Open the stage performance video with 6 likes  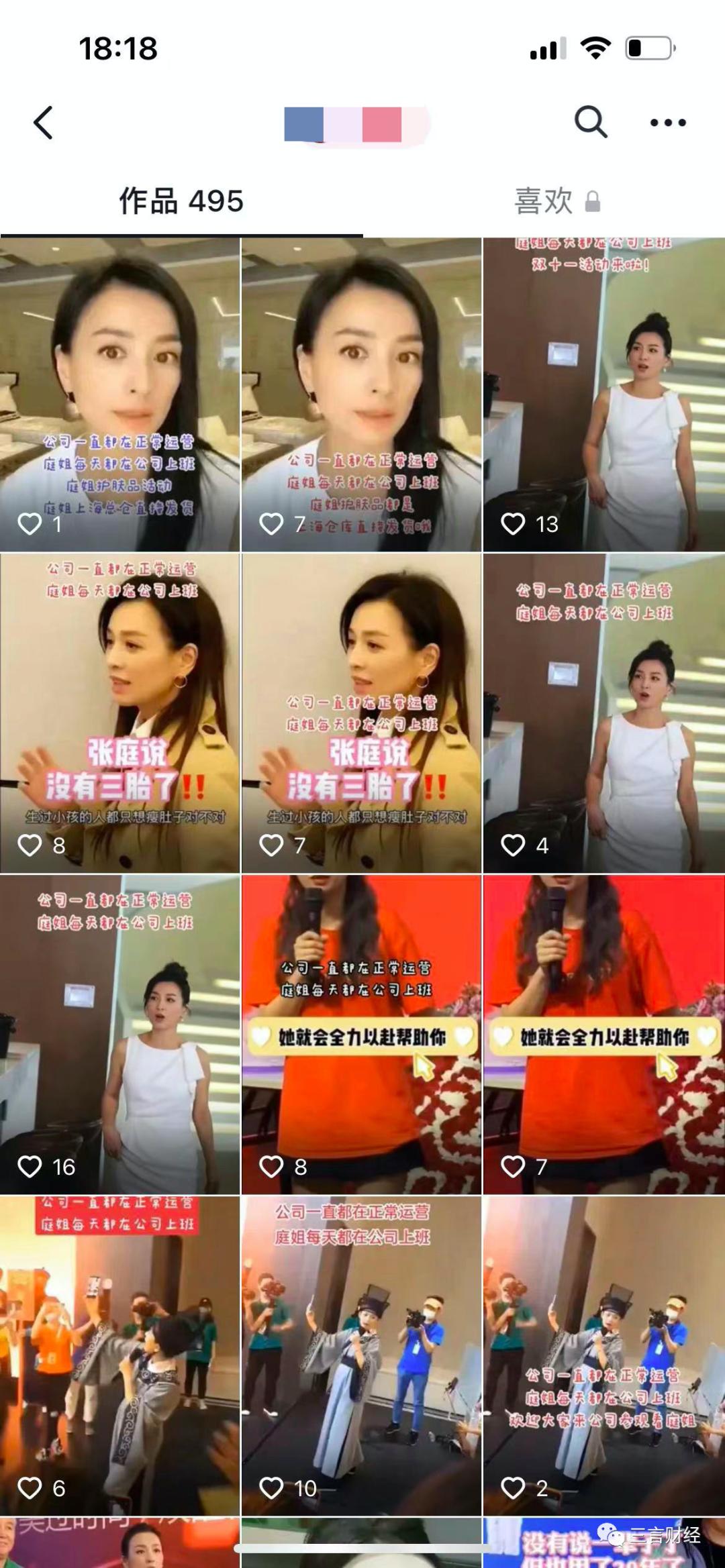point(119,1355)
